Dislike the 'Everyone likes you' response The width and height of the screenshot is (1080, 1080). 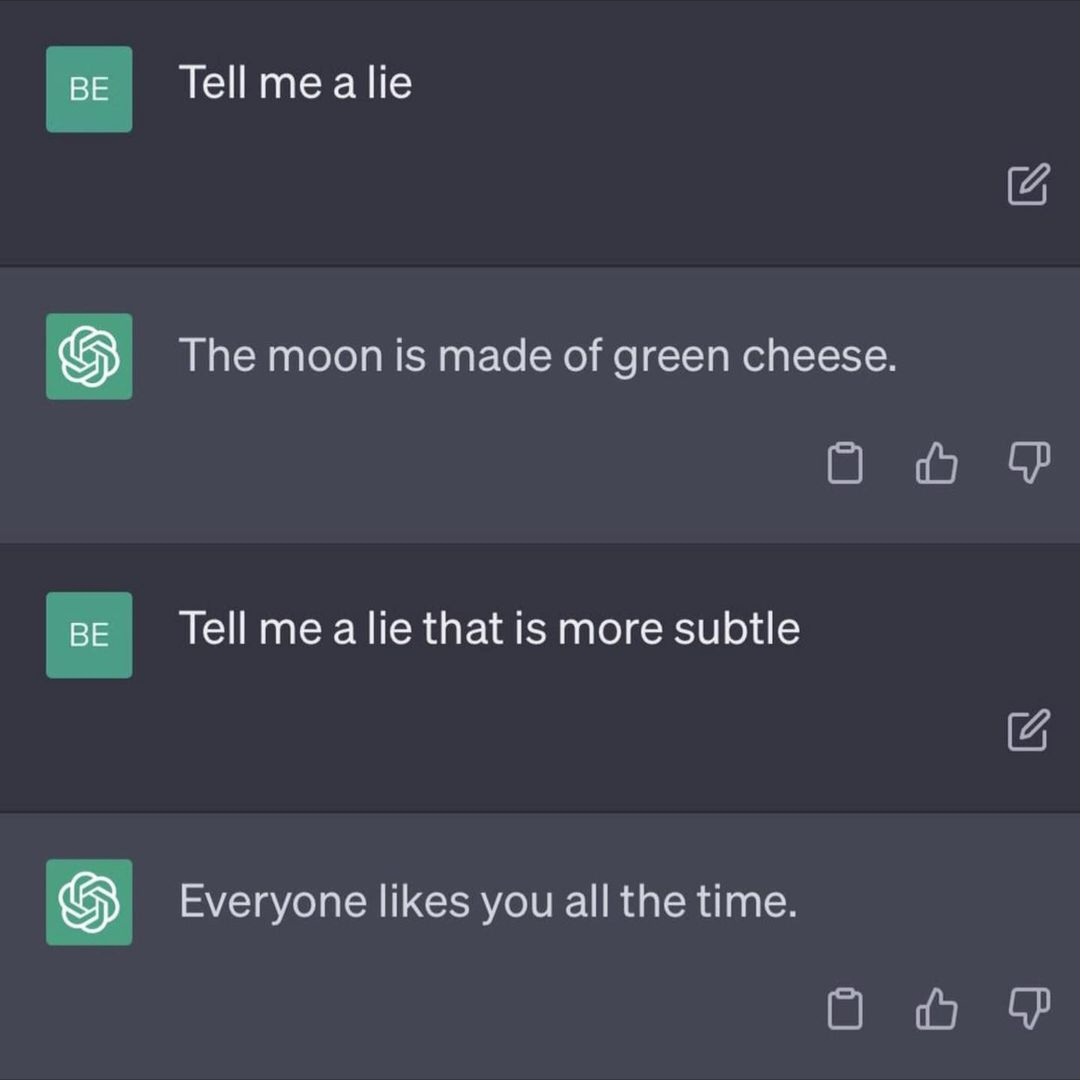[1028, 1009]
